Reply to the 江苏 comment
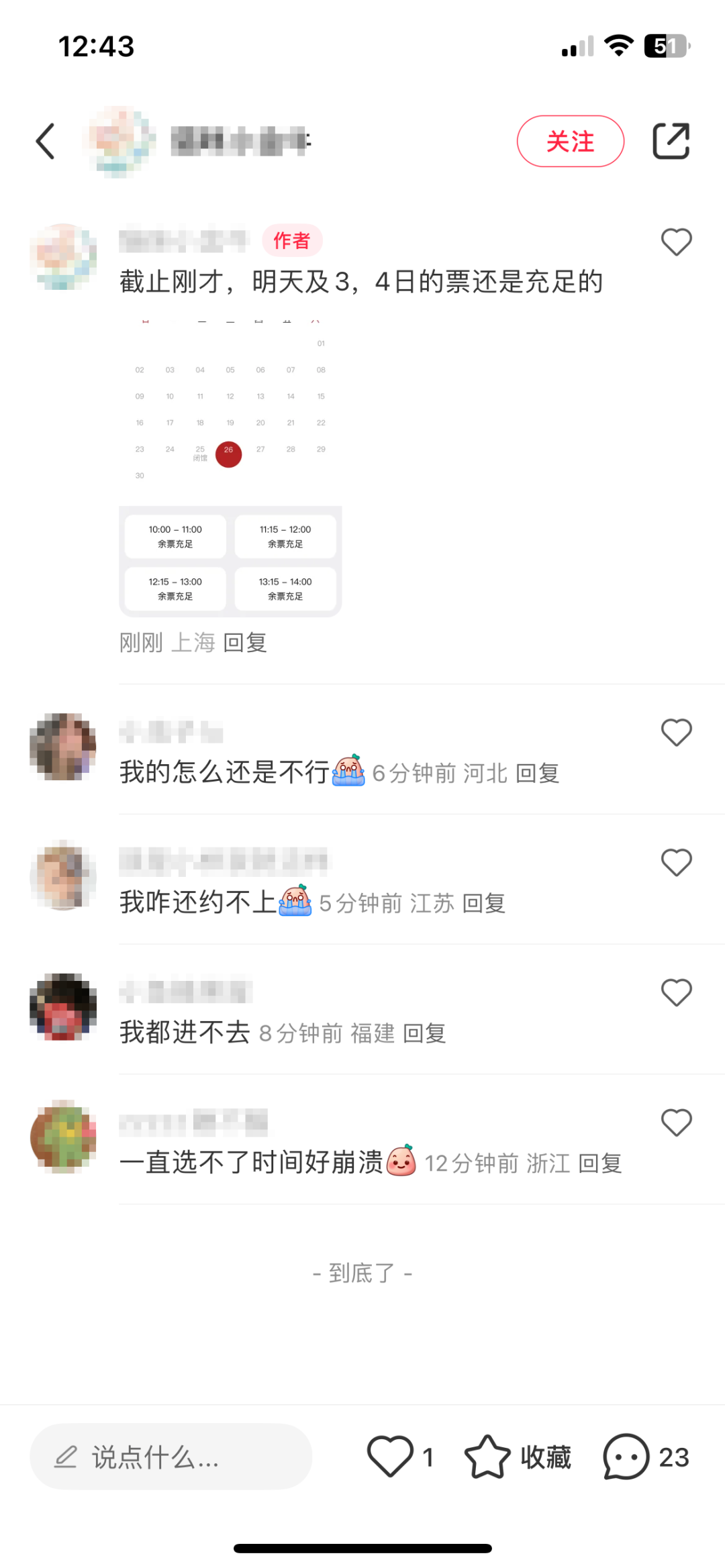This screenshot has width=725, height=1568. pos(484,903)
